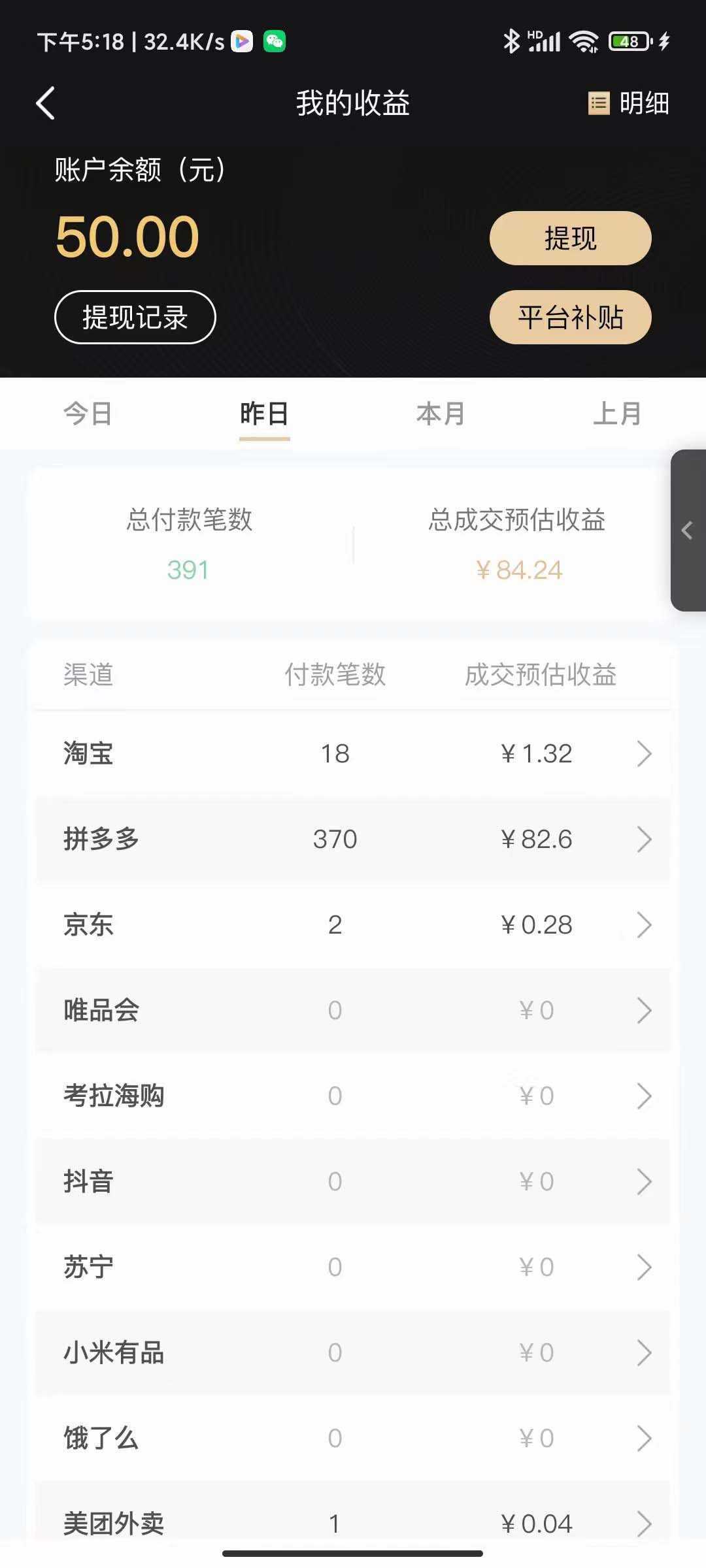This screenshot has width=706, height=1568.
Task: Collapse the floating side panel handle
Action: [687, 531]
